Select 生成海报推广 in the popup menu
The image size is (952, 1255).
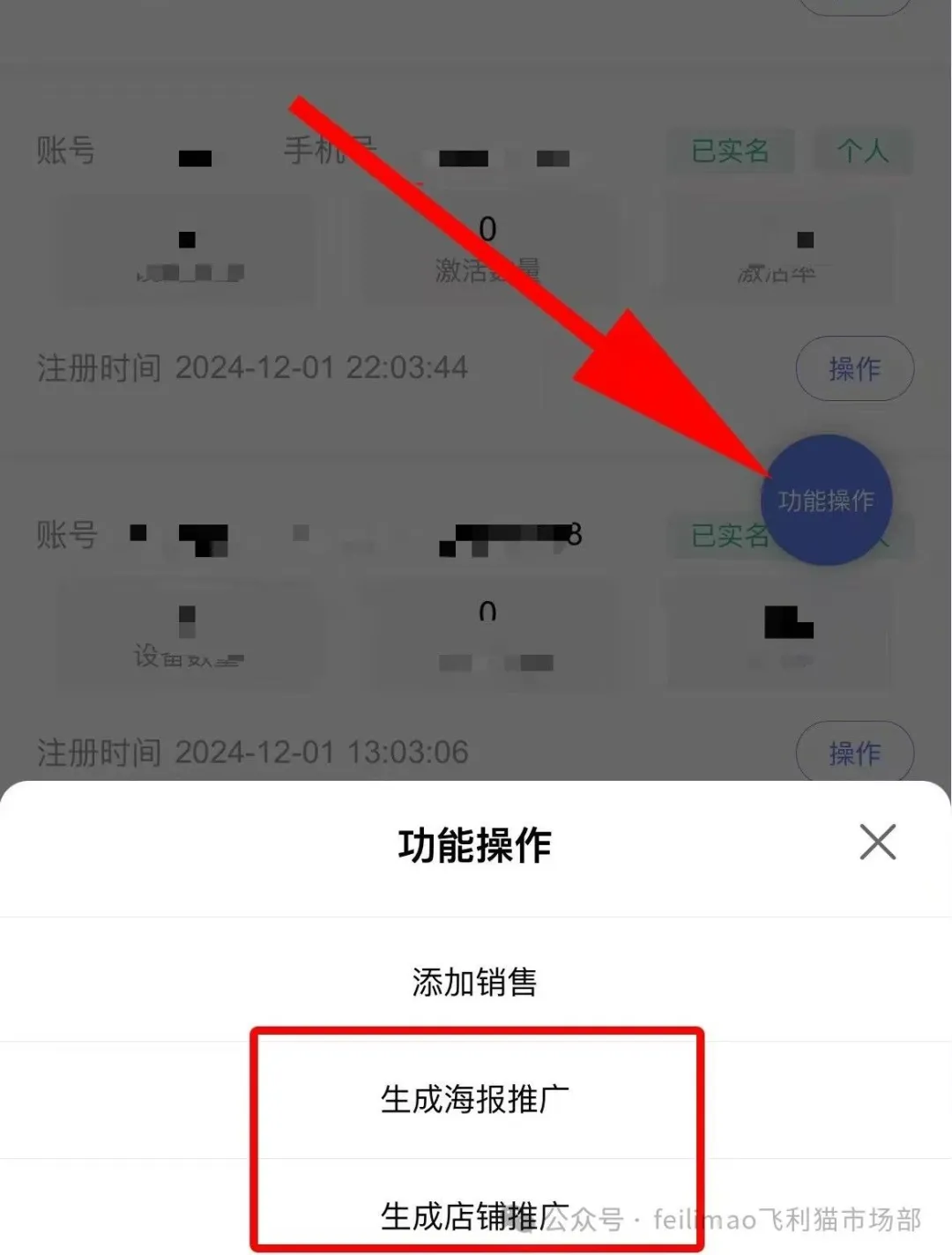(475, 1097)
